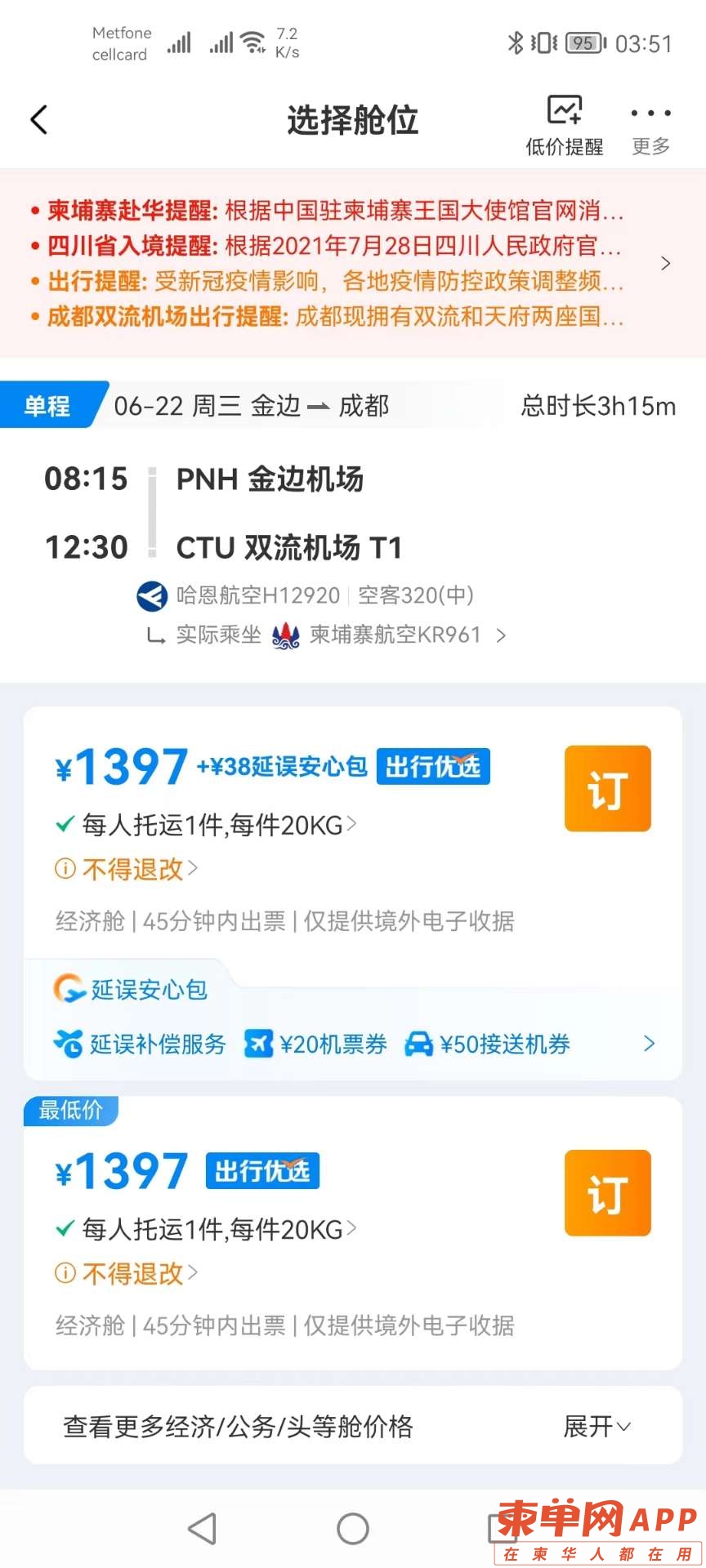Image resolution: width=706 pixels, height=1568 pixels.
Task: Book the 最低价 ¥1397 fare
Action: [x=607, y=1192]
